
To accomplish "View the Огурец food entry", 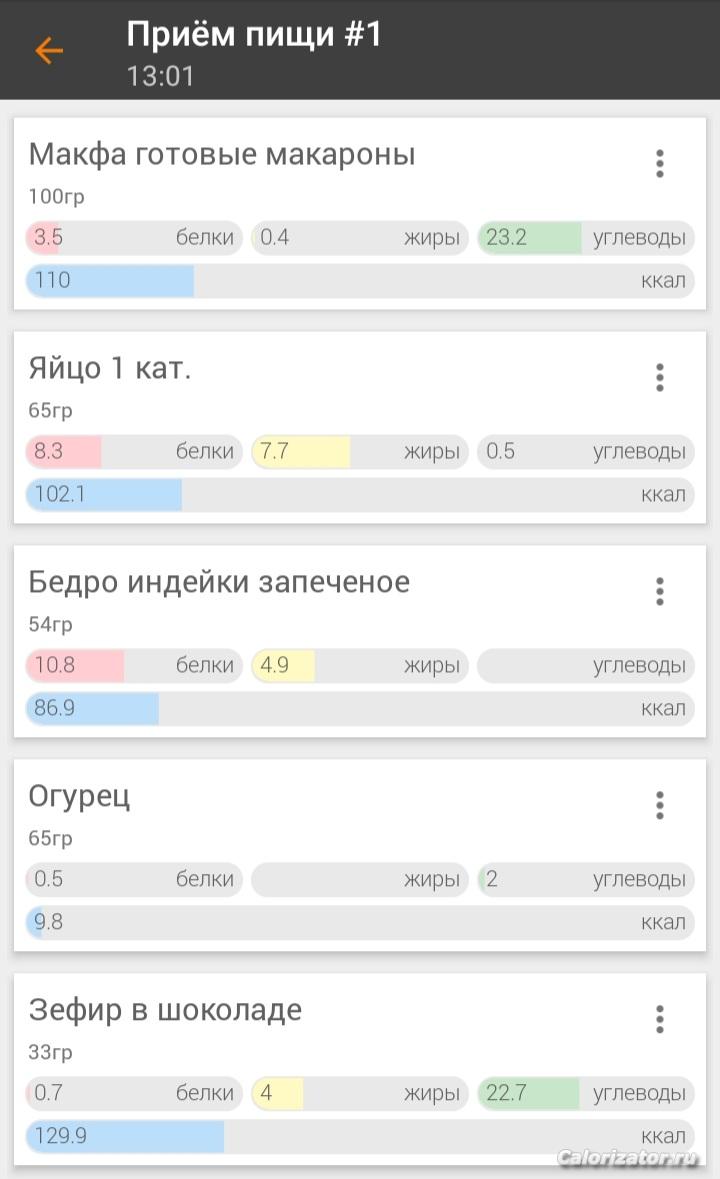I will (360, 856).
